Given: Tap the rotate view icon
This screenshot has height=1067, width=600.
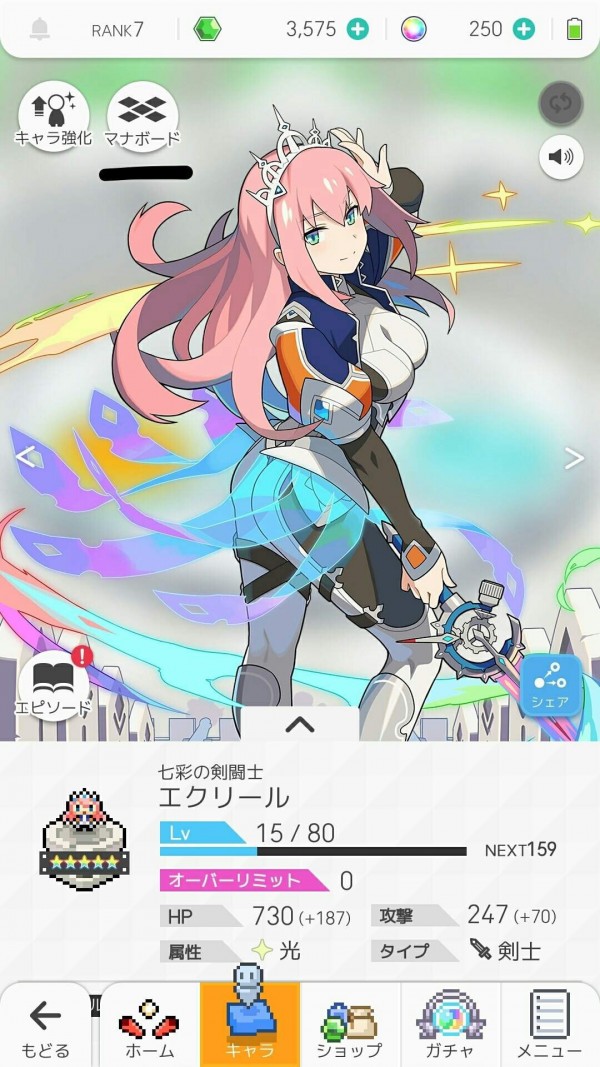Looking at the screenshot, I should click(561, 103).
